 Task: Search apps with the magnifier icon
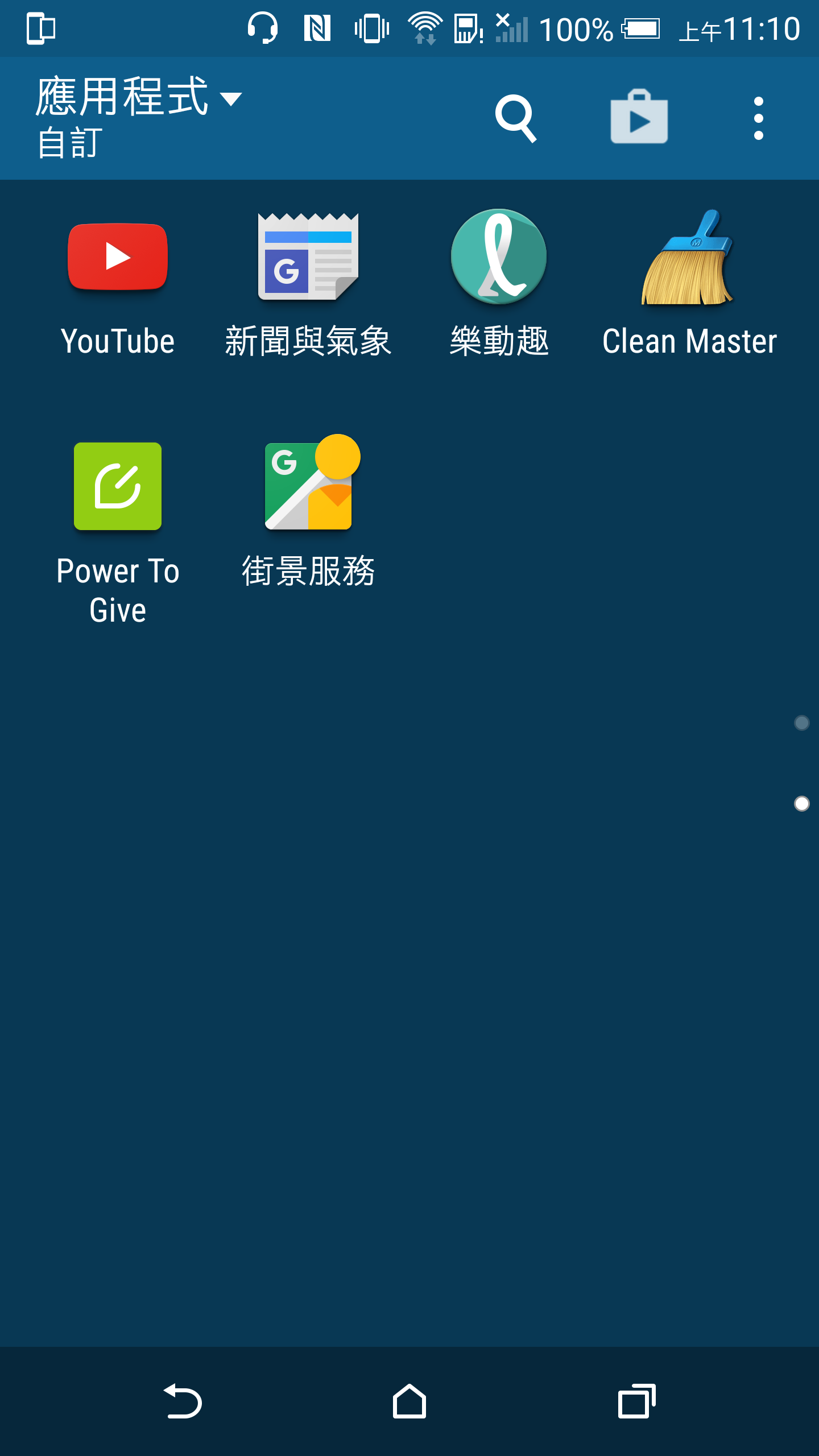tap(515, 118)
